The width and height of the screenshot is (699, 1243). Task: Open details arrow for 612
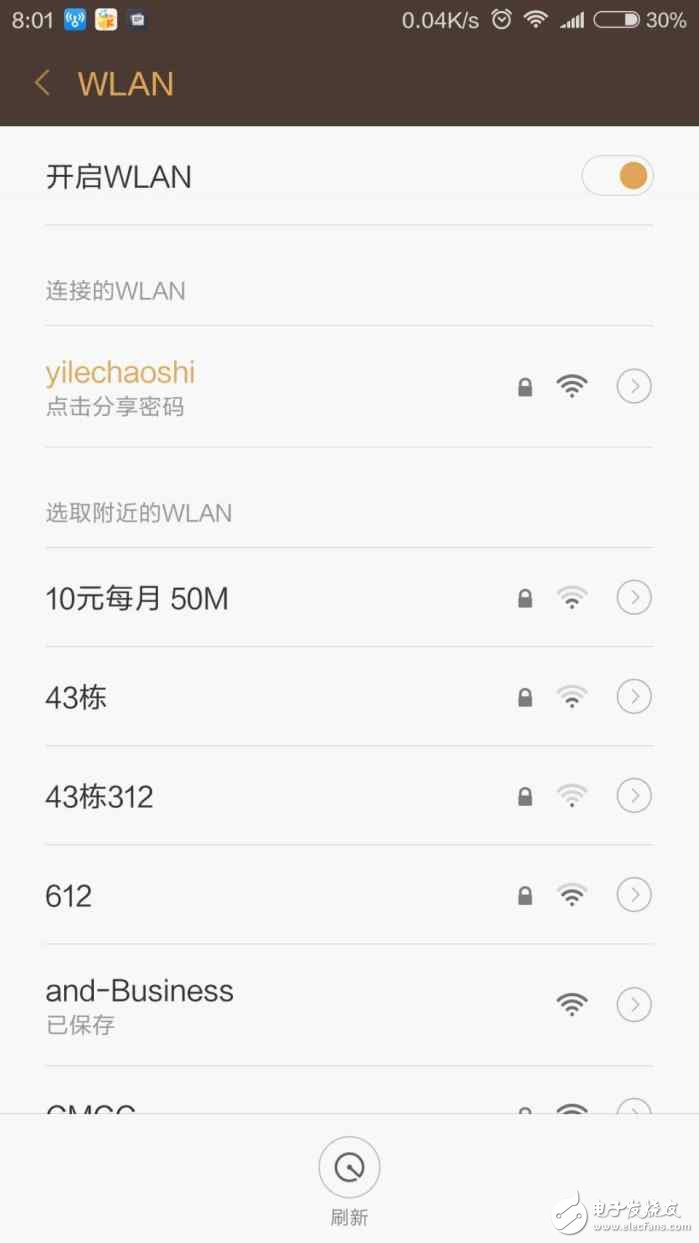coord(634,895)
